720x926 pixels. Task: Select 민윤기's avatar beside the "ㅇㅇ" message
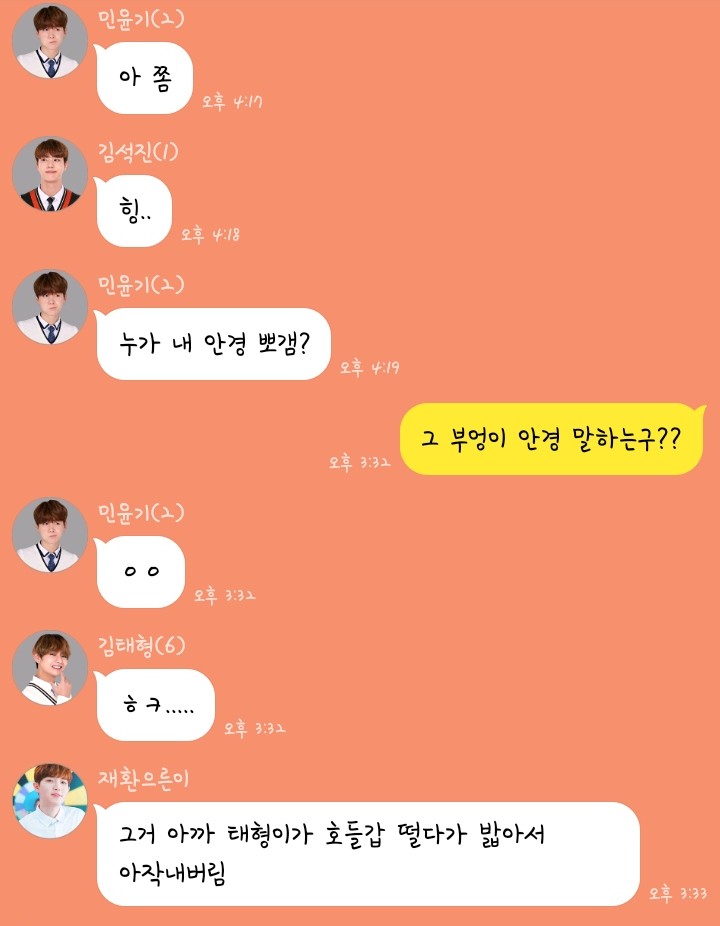(x=50, y=535)
